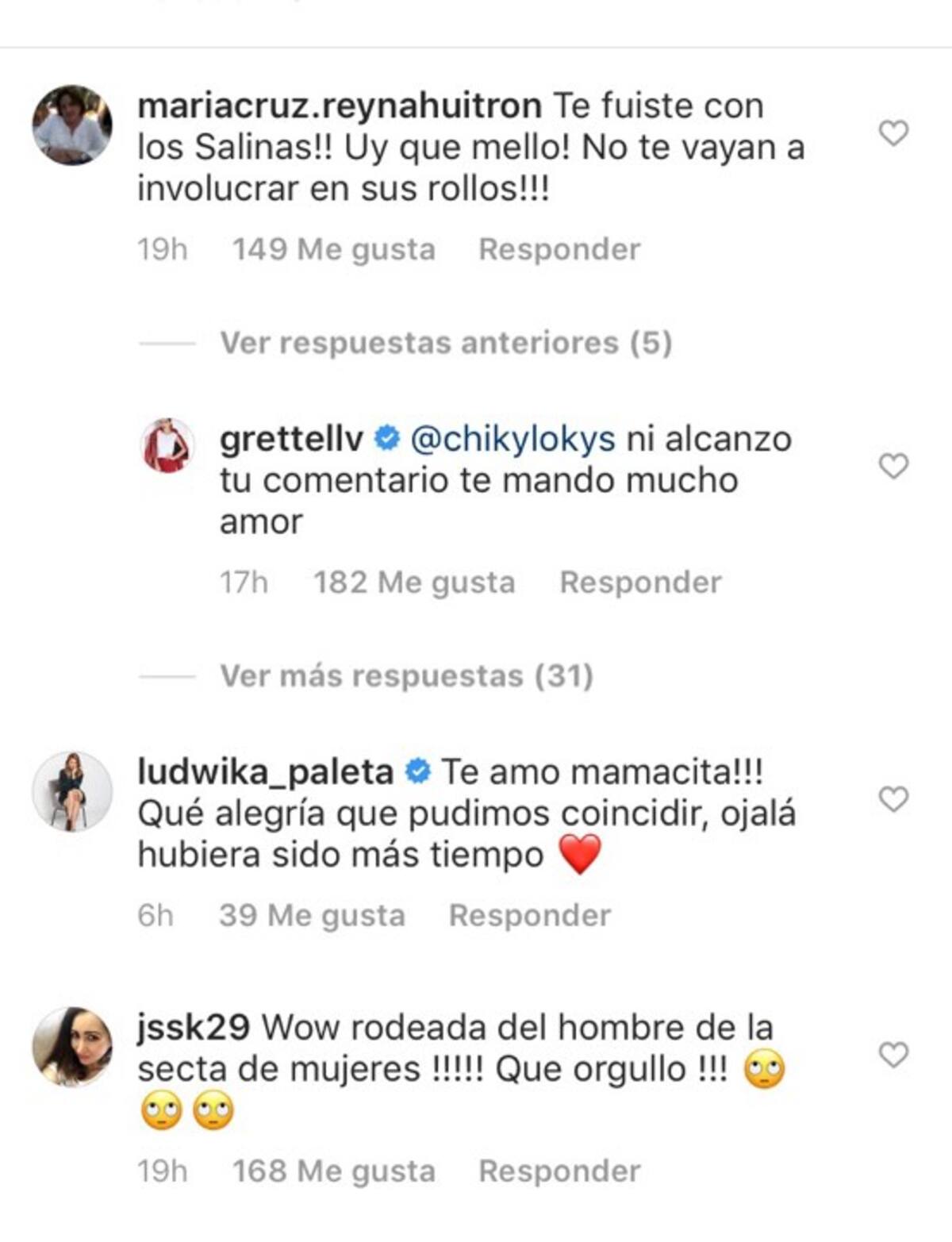This screenshot has height=1242, width=952.
Task: Open the @chikylokys mention
Action: (512, 439)
